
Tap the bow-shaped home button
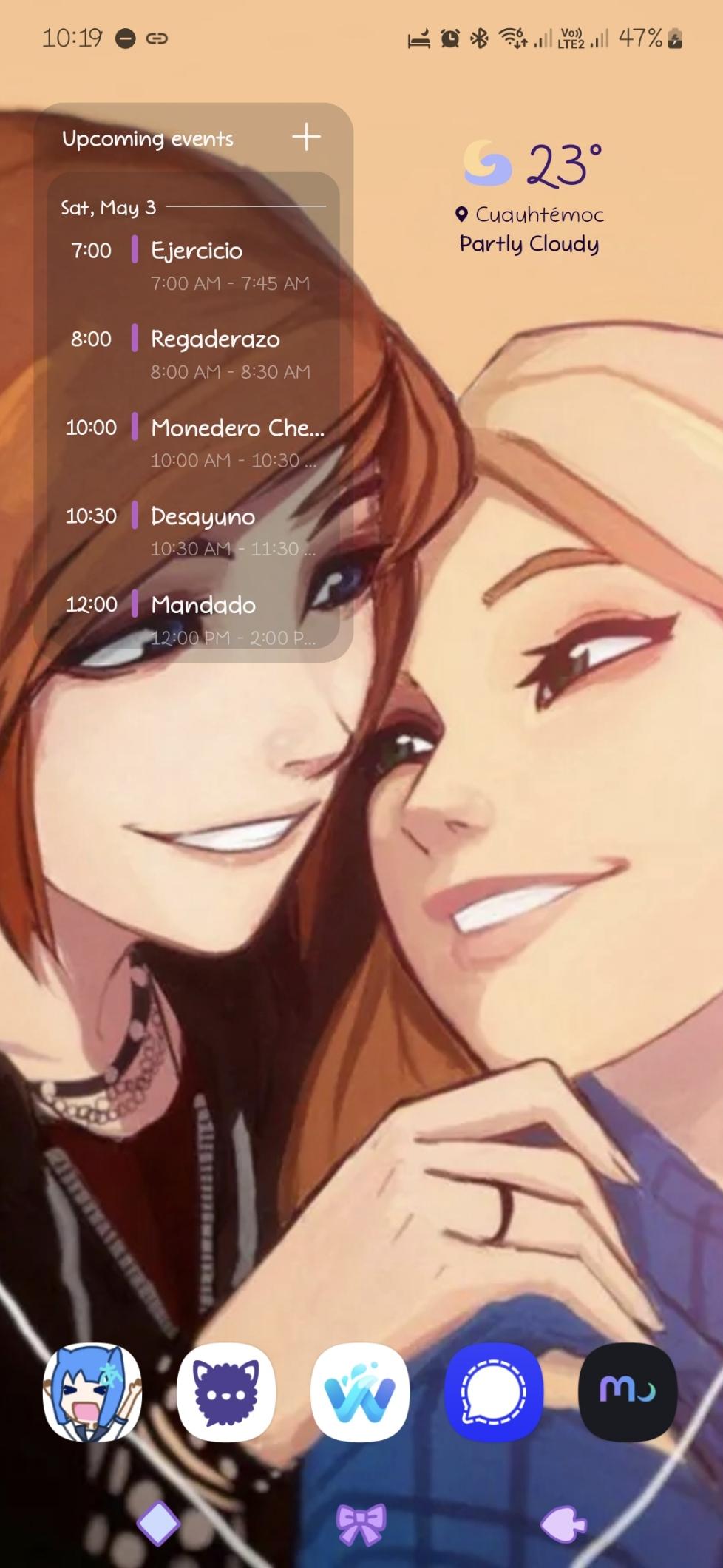[x=361, y=1524]
